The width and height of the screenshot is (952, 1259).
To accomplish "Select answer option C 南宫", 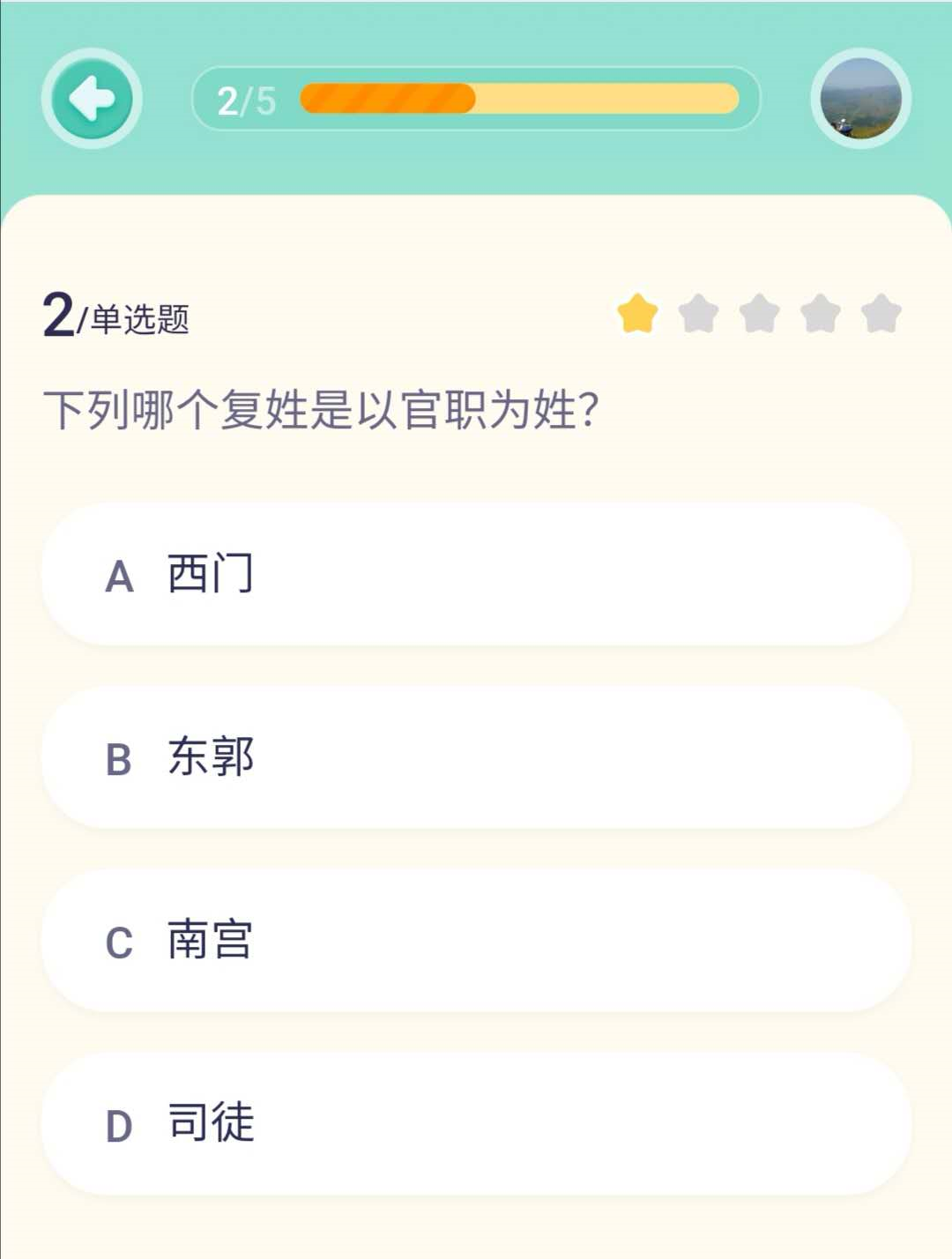I will click(x=476, y=942).
